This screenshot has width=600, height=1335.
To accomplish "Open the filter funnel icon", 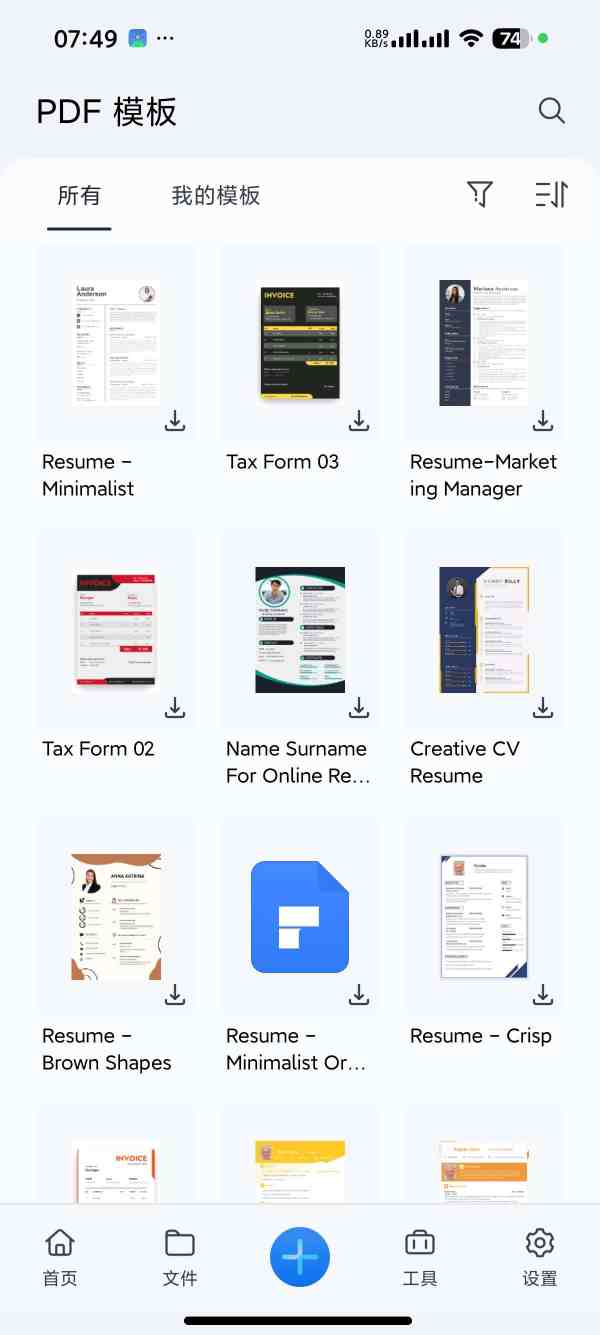I will click(480, 194).
